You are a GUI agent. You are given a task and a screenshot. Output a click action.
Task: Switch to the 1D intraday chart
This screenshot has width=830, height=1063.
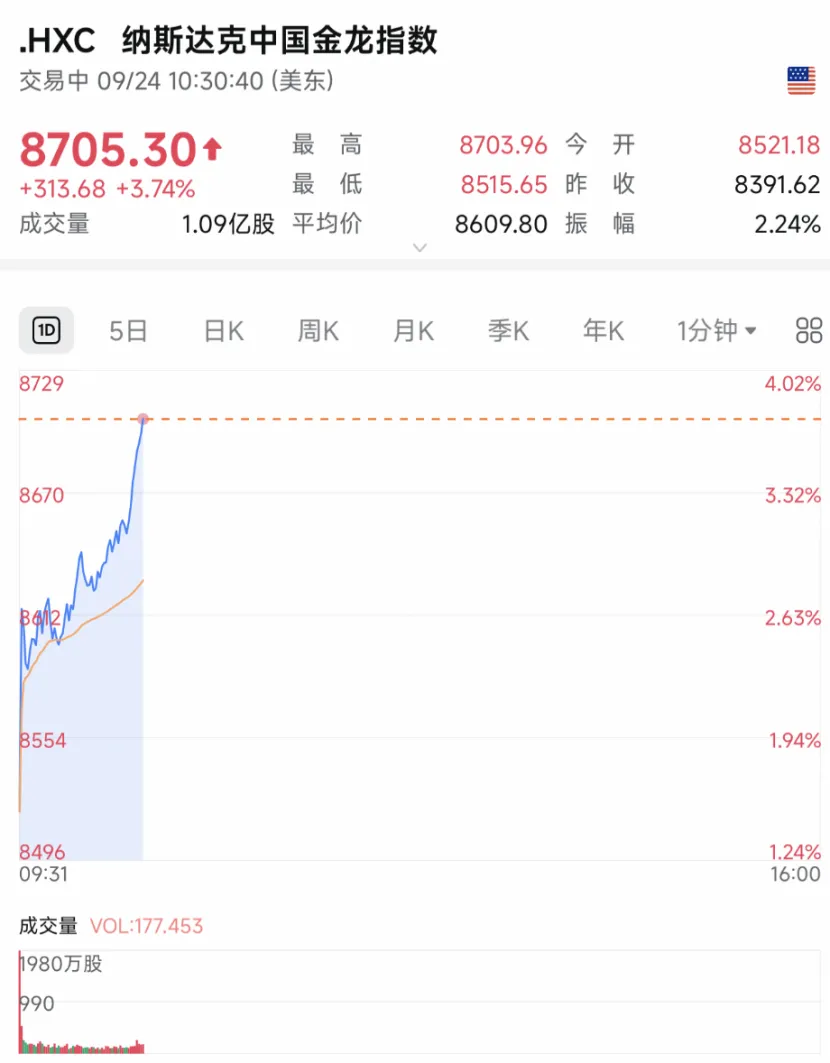pos(46,331)
